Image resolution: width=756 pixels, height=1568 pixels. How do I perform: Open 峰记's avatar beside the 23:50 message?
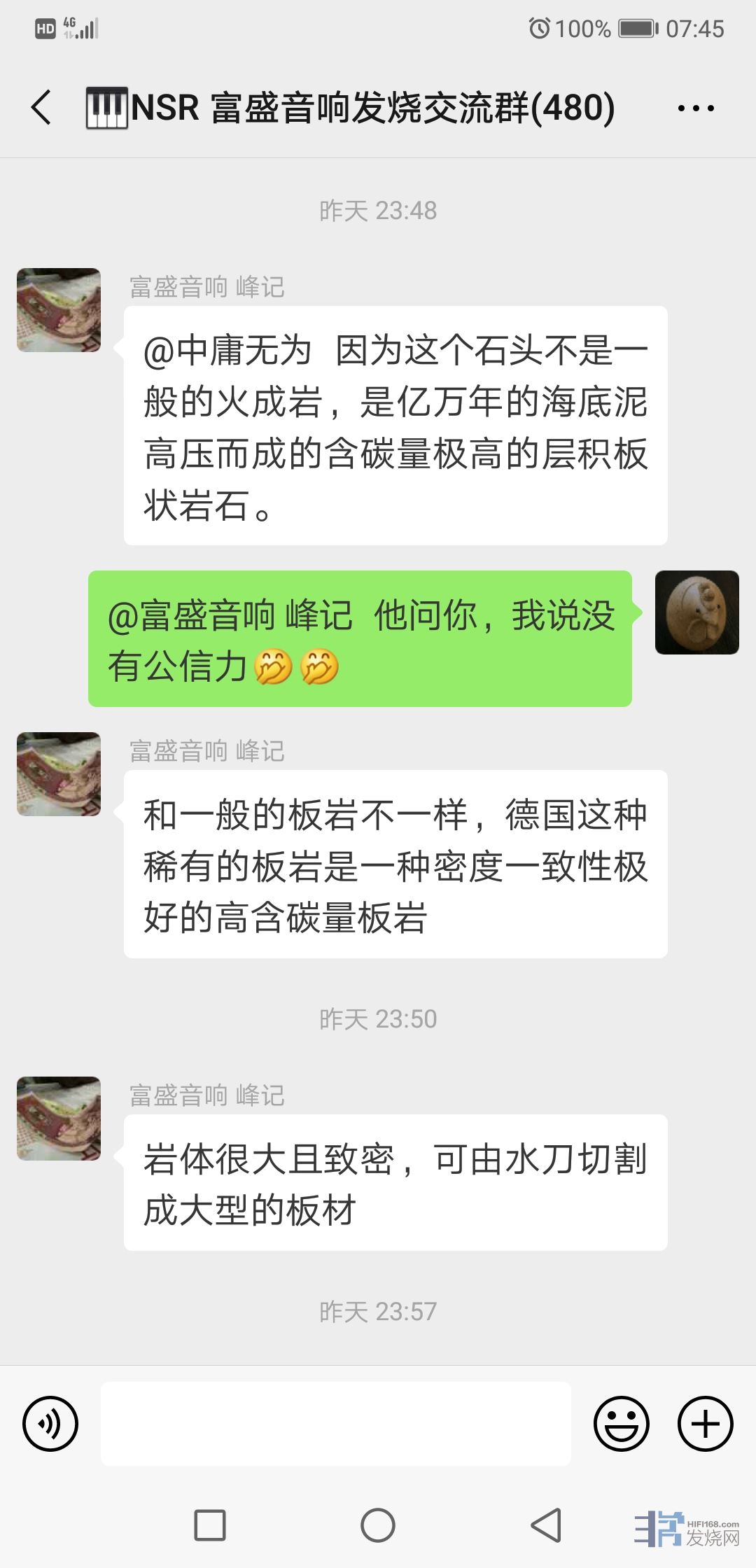click(x=59, y=1118)
